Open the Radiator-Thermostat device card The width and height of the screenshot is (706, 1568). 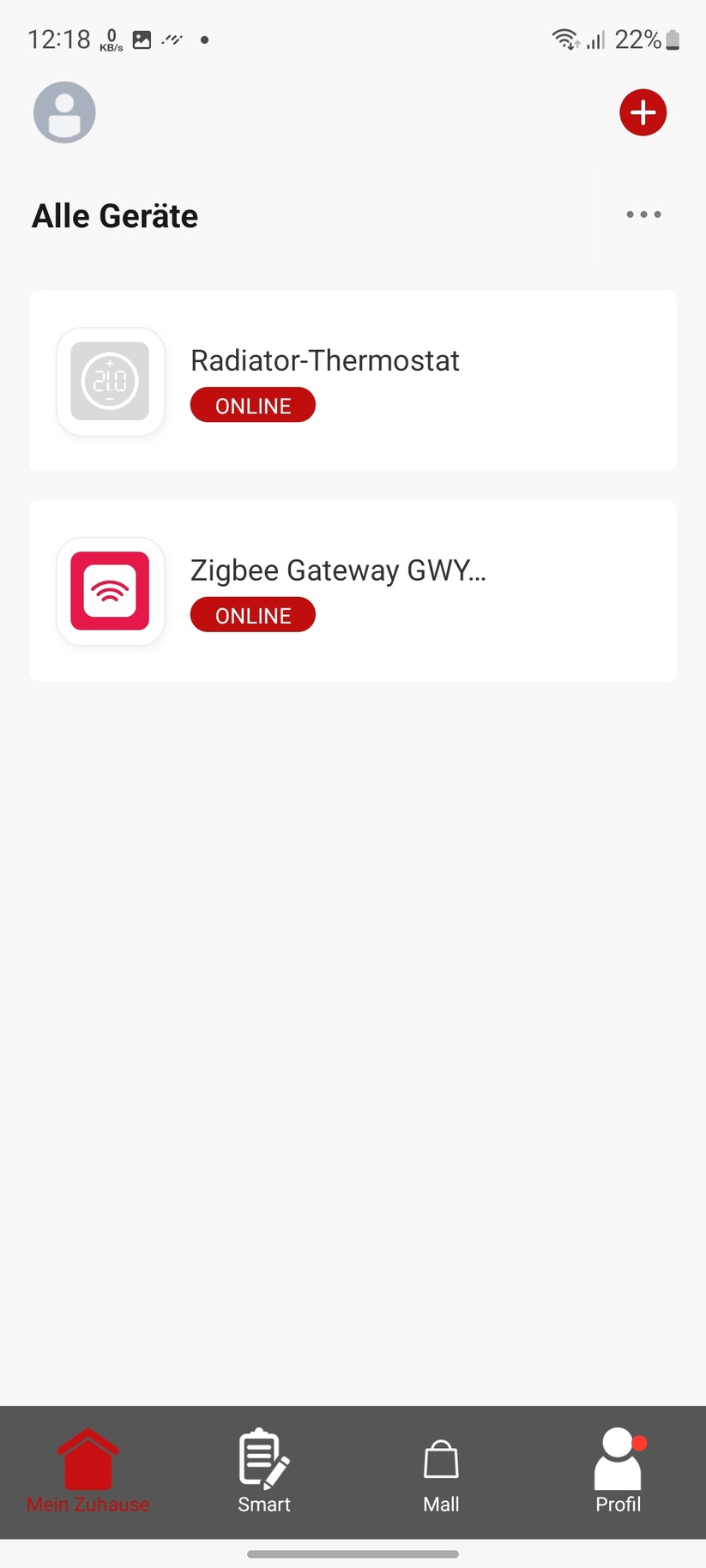tap(352, 381)
